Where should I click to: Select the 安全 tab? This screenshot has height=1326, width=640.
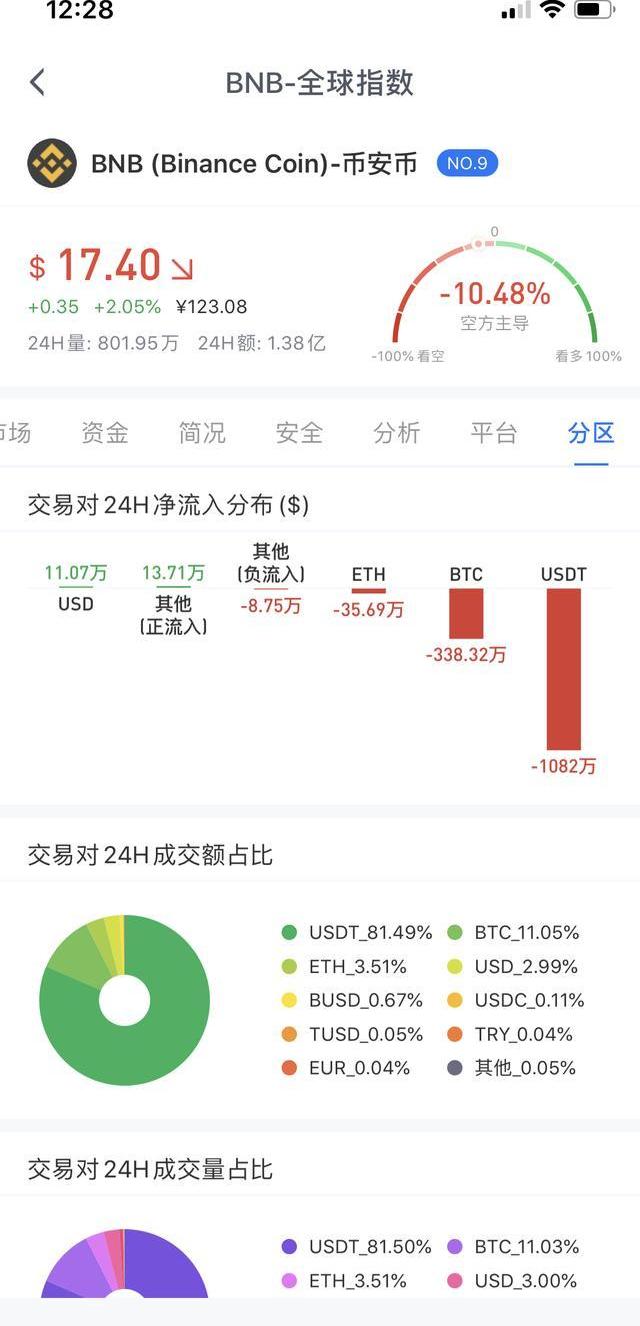click(299, 433)
